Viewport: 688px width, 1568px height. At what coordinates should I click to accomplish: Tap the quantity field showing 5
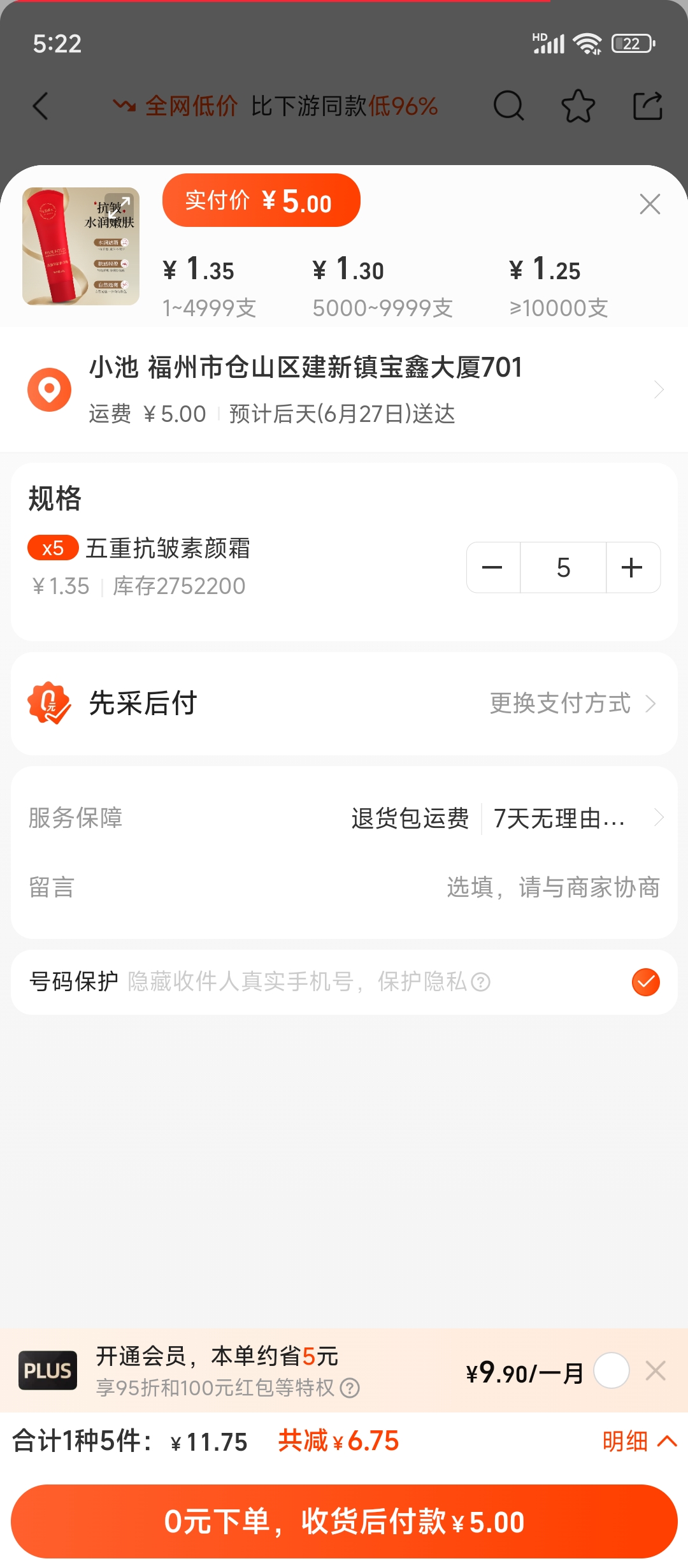click(563, 567)
